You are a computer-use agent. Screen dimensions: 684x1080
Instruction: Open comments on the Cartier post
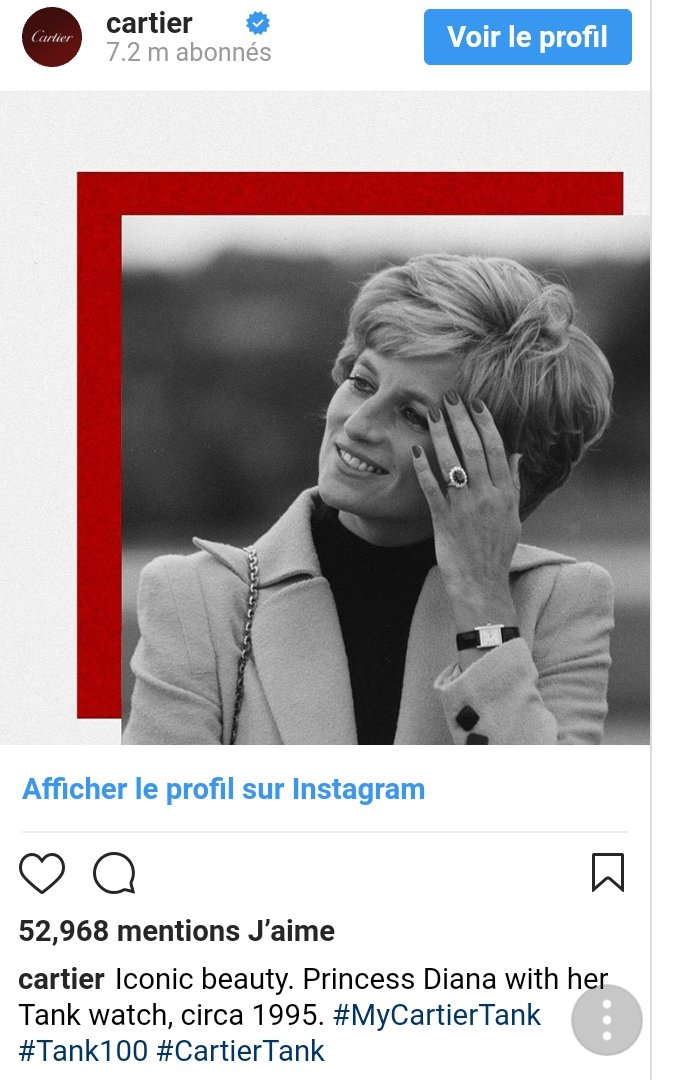pos(114,873)
